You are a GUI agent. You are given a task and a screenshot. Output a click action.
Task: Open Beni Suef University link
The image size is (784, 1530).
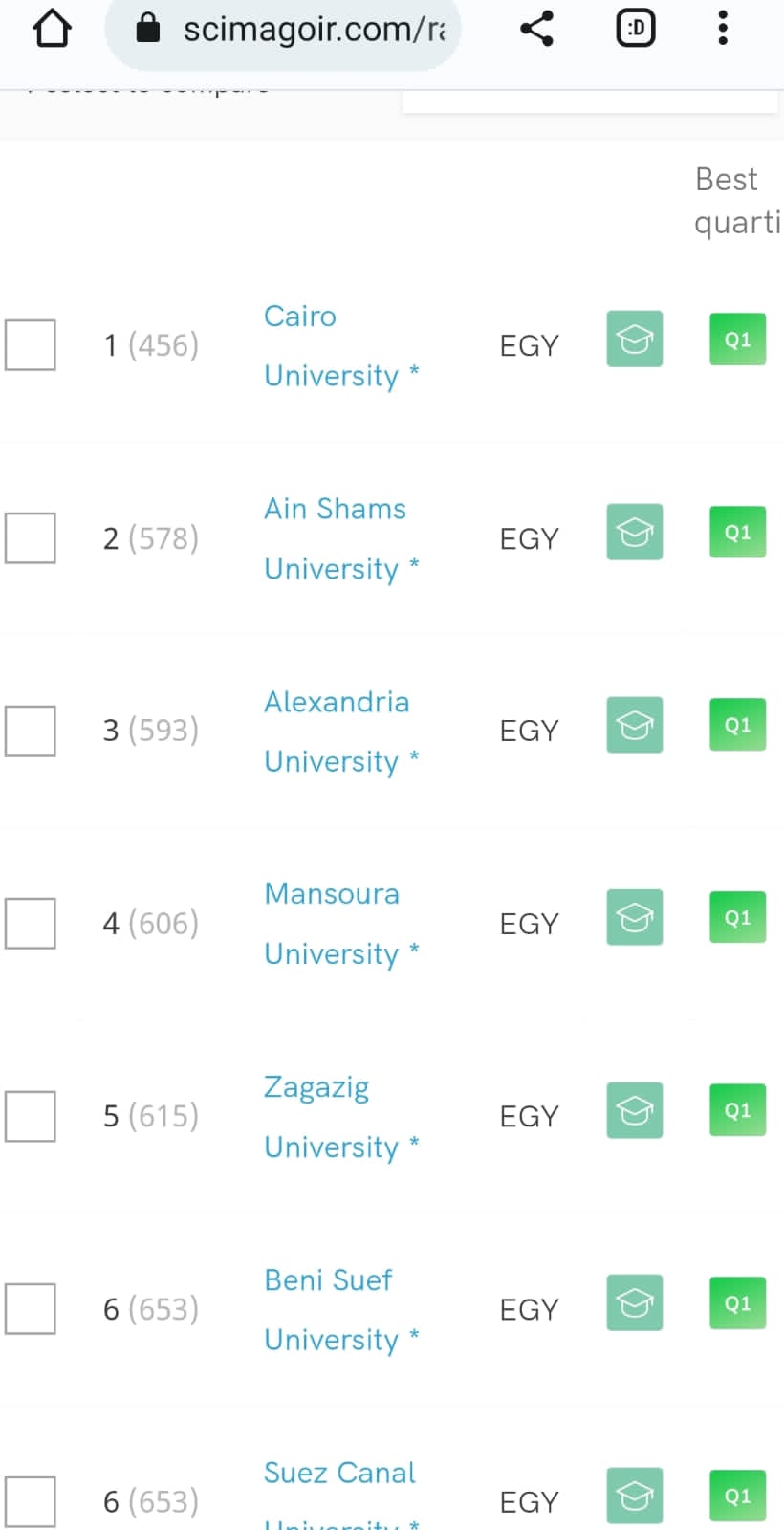(x=328, y=1281)
